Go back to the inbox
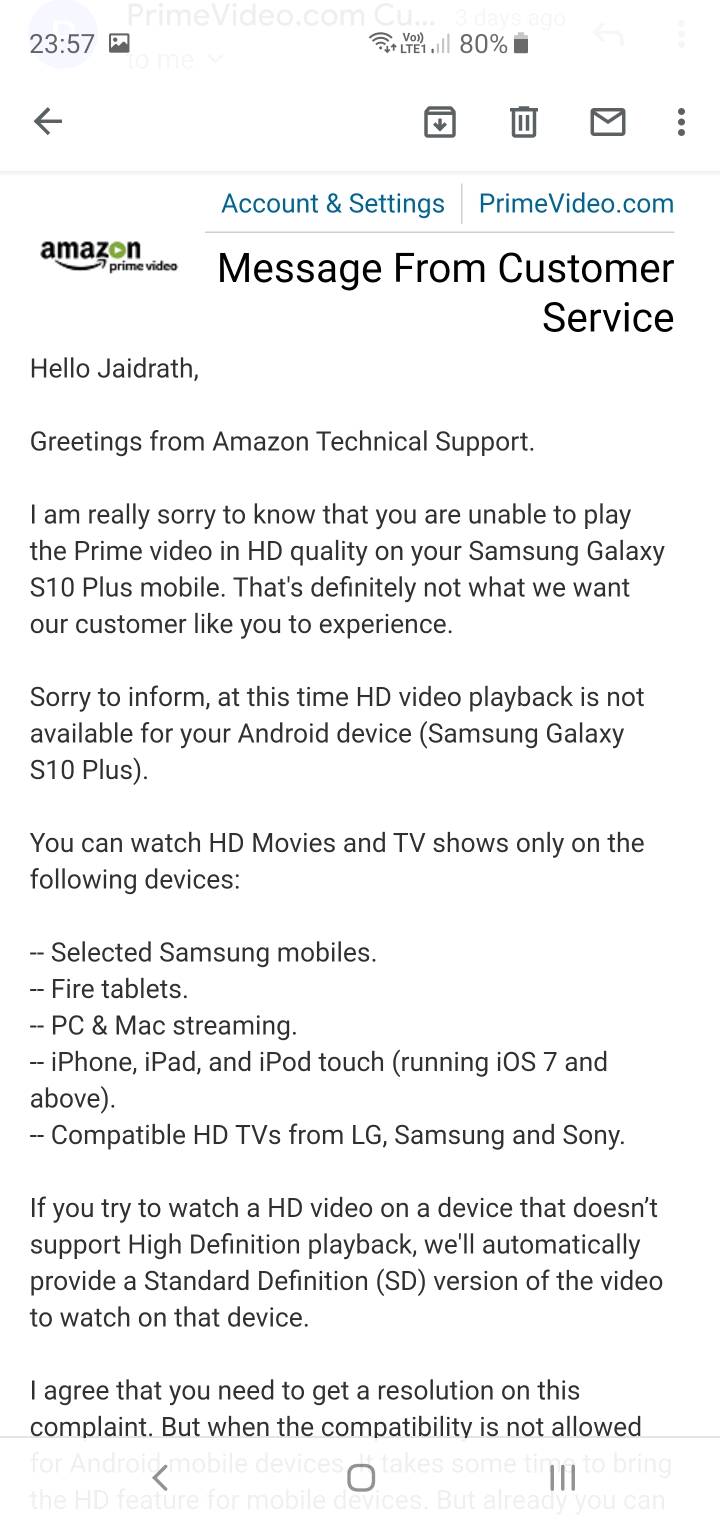 pyautogui.click(x=48, y=122)
